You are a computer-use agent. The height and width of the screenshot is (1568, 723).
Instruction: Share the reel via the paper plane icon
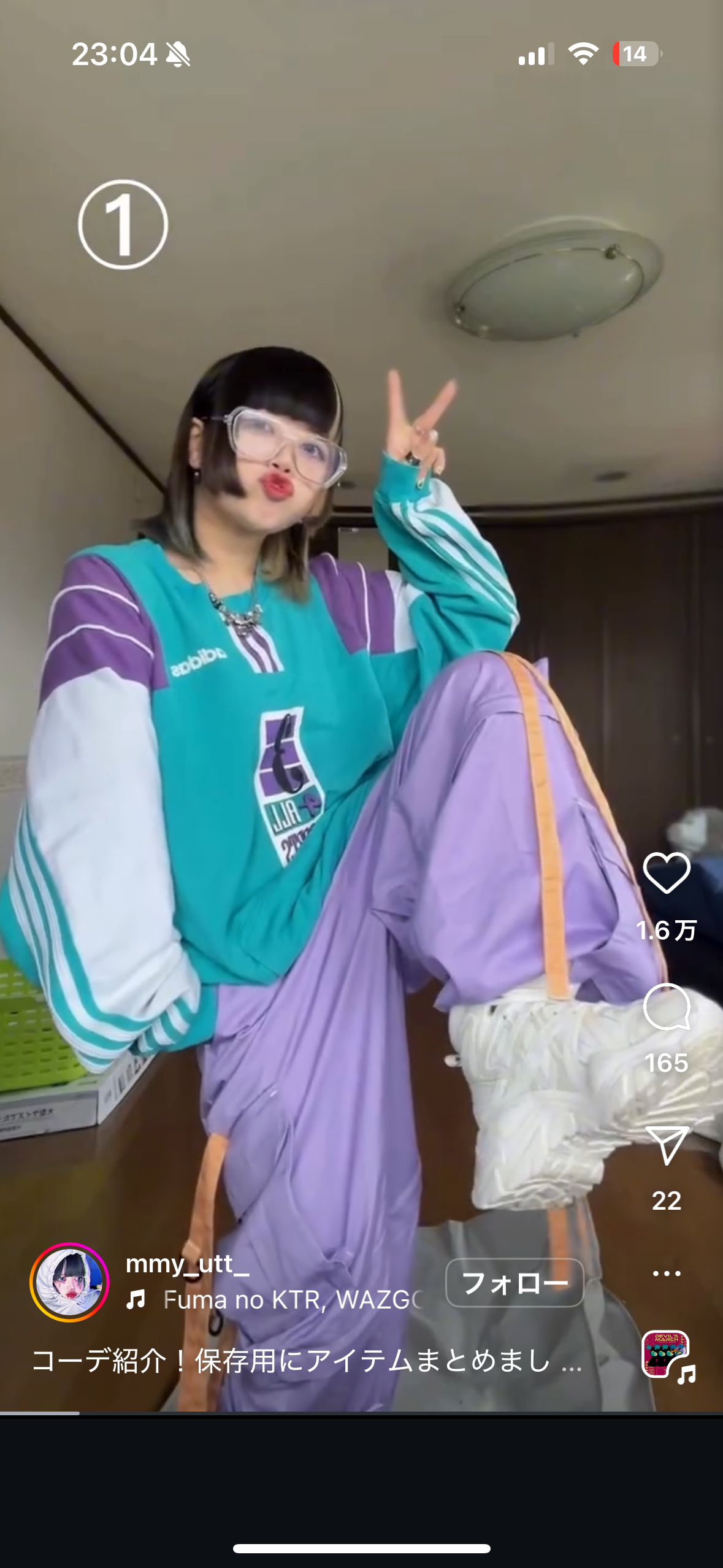(666, 1145)
